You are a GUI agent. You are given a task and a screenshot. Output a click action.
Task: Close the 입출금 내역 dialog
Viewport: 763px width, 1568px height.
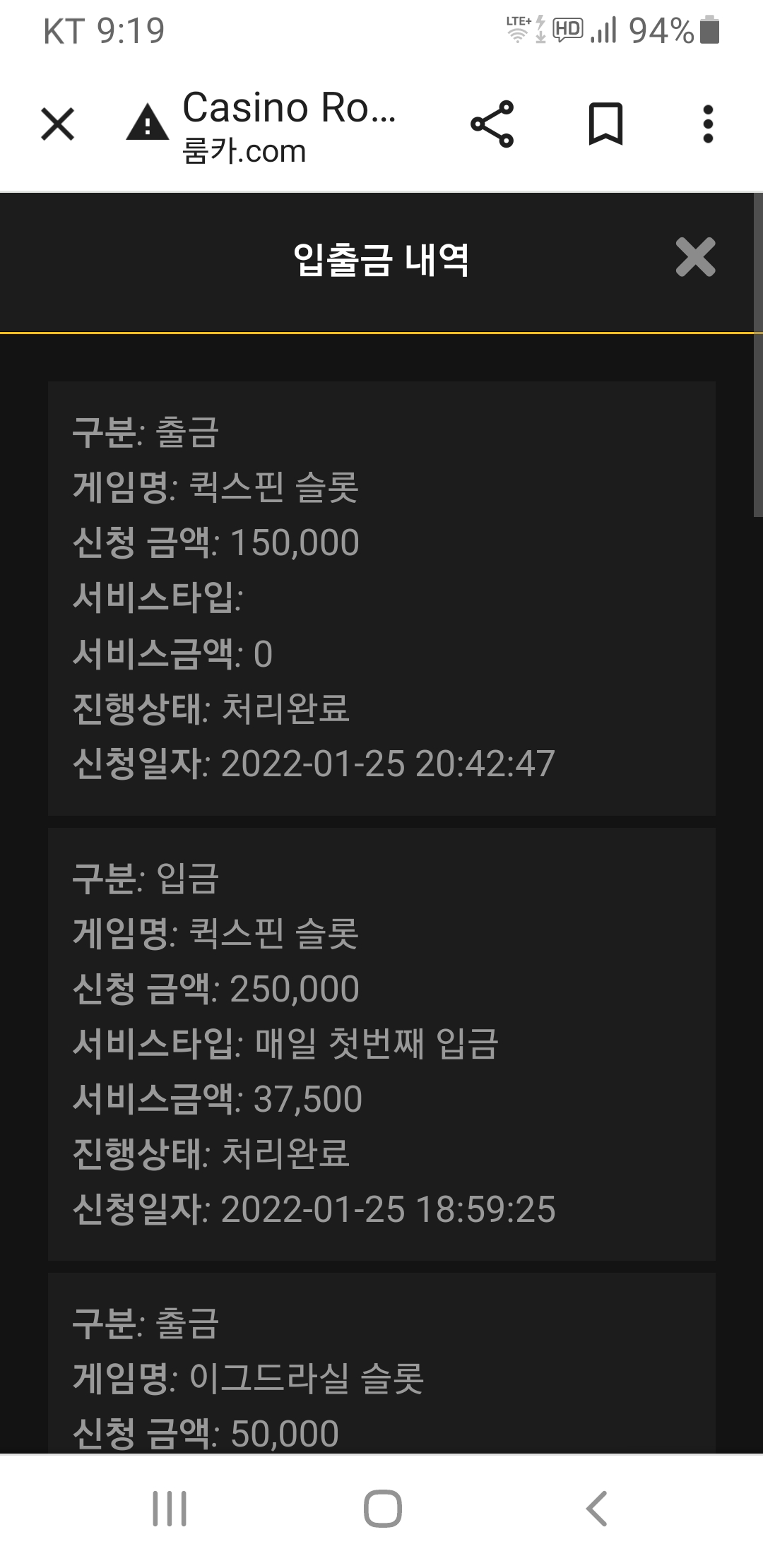696,257
